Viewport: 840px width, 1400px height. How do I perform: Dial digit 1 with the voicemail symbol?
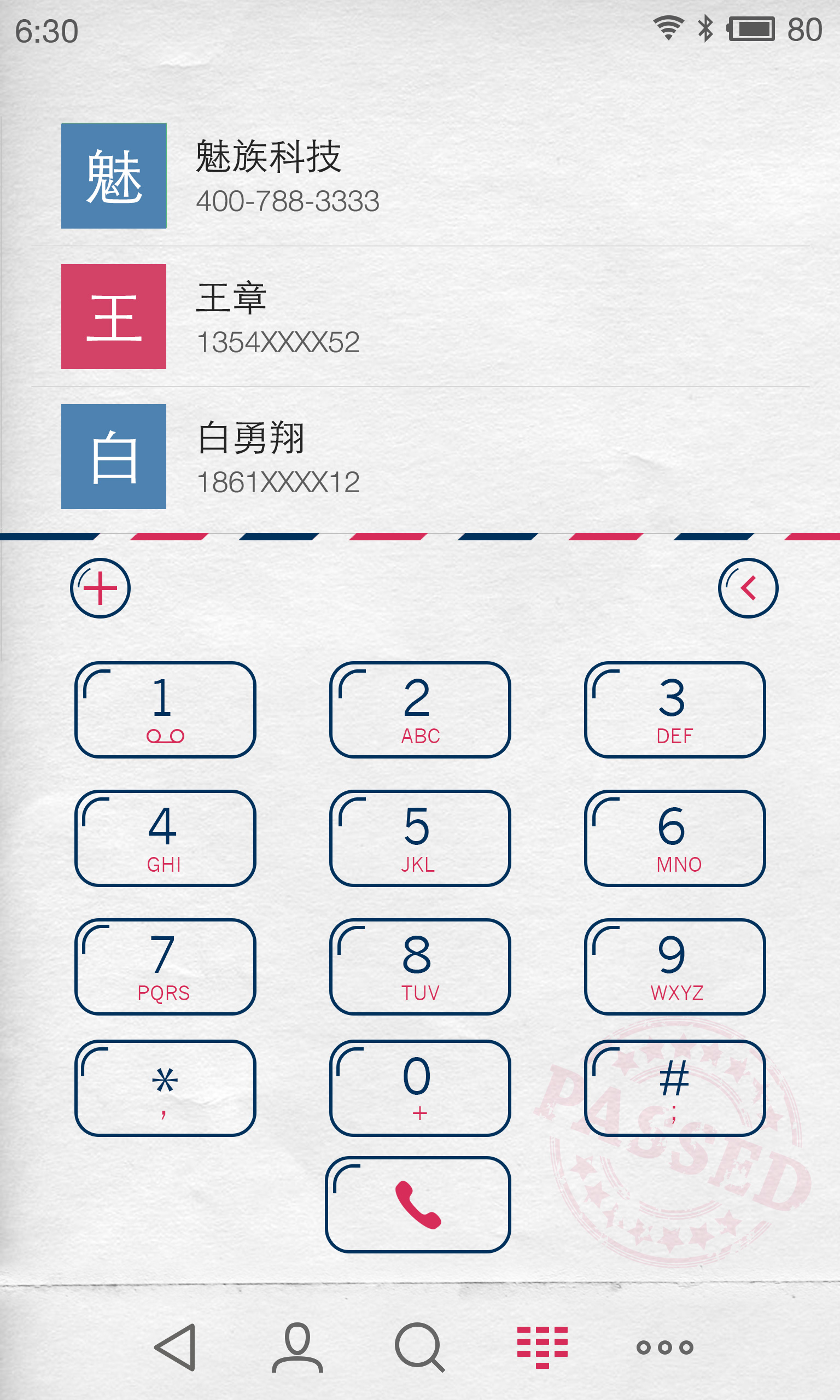point(165,710)
